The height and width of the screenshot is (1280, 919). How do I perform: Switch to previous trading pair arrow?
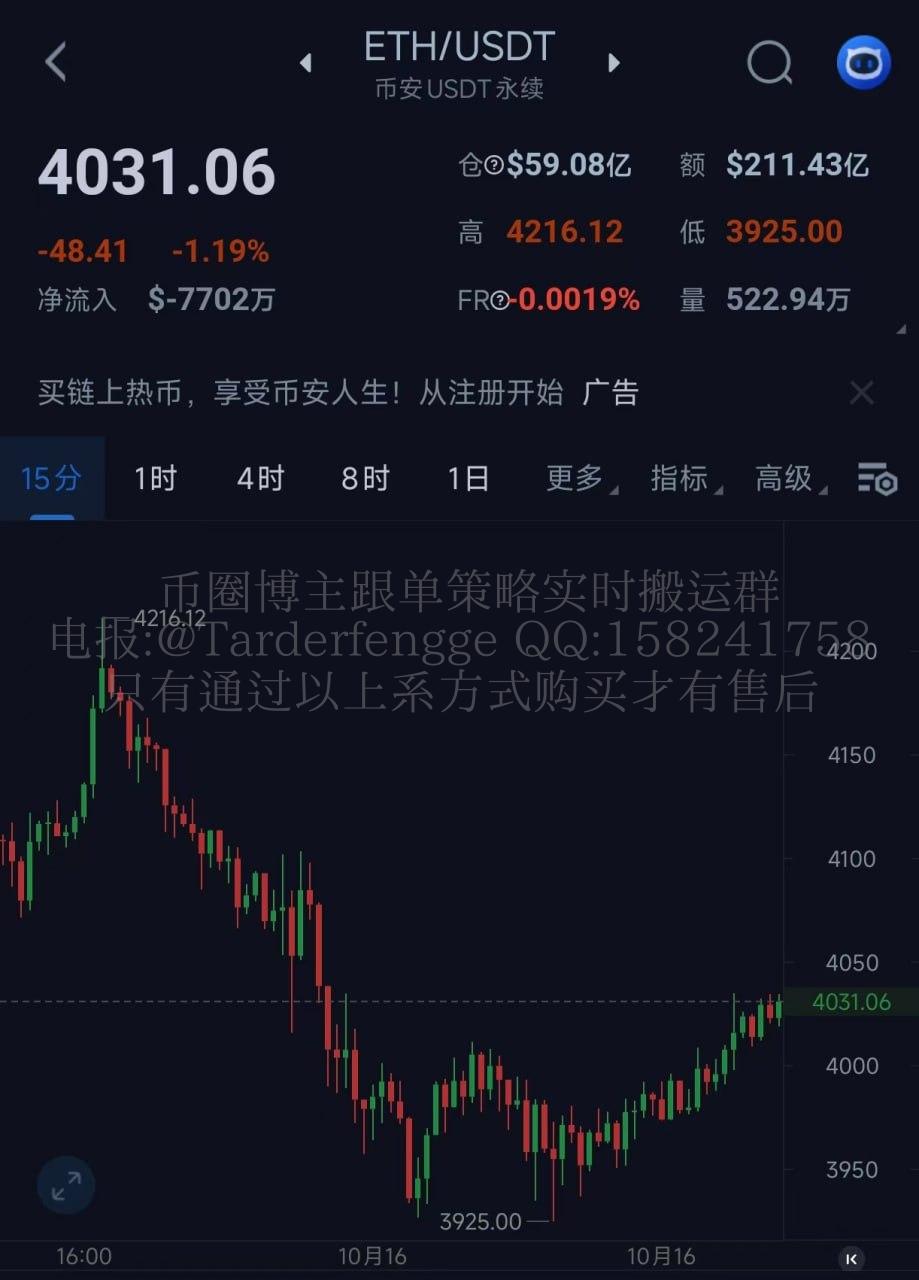[306, 63]
